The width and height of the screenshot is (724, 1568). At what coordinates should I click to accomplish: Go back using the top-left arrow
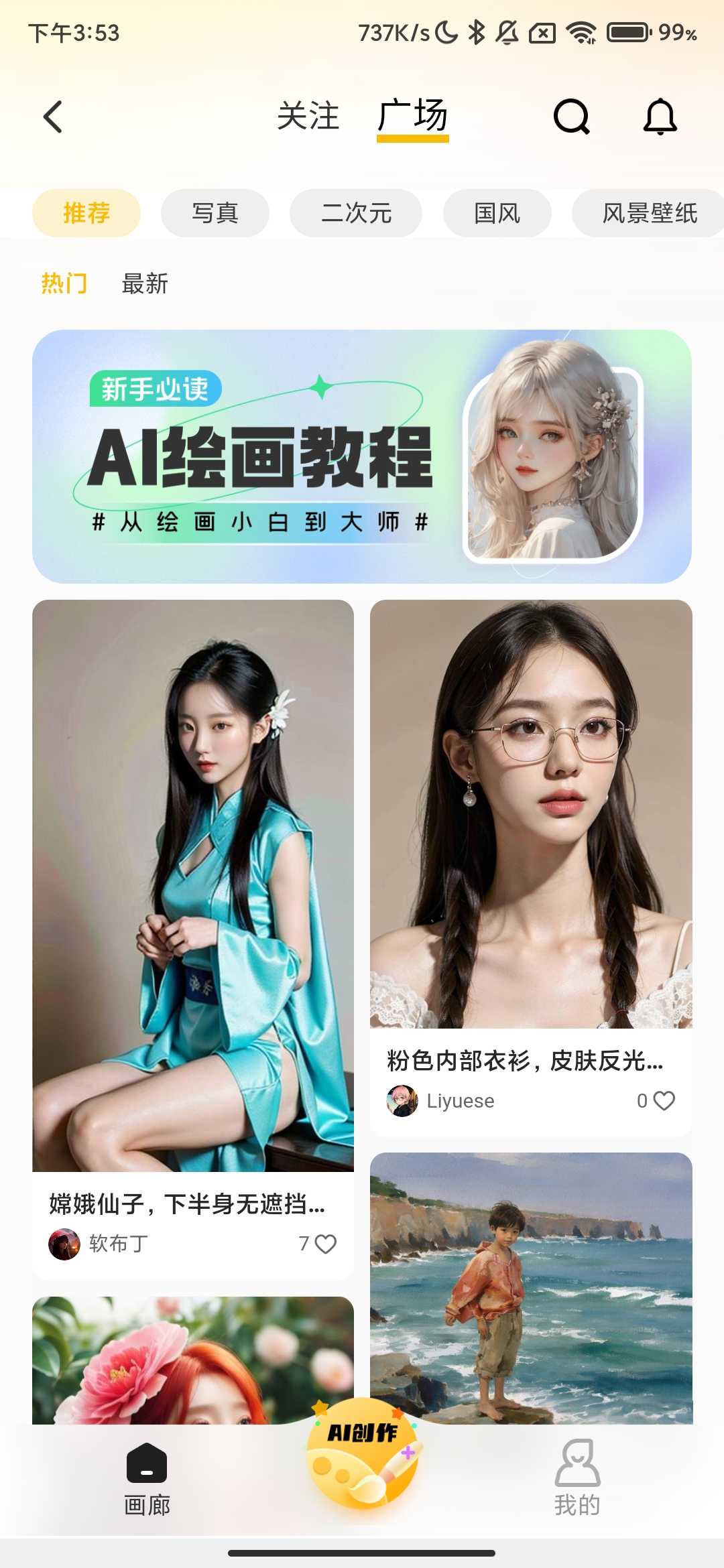pyautogui.click(x=54, y=117)
